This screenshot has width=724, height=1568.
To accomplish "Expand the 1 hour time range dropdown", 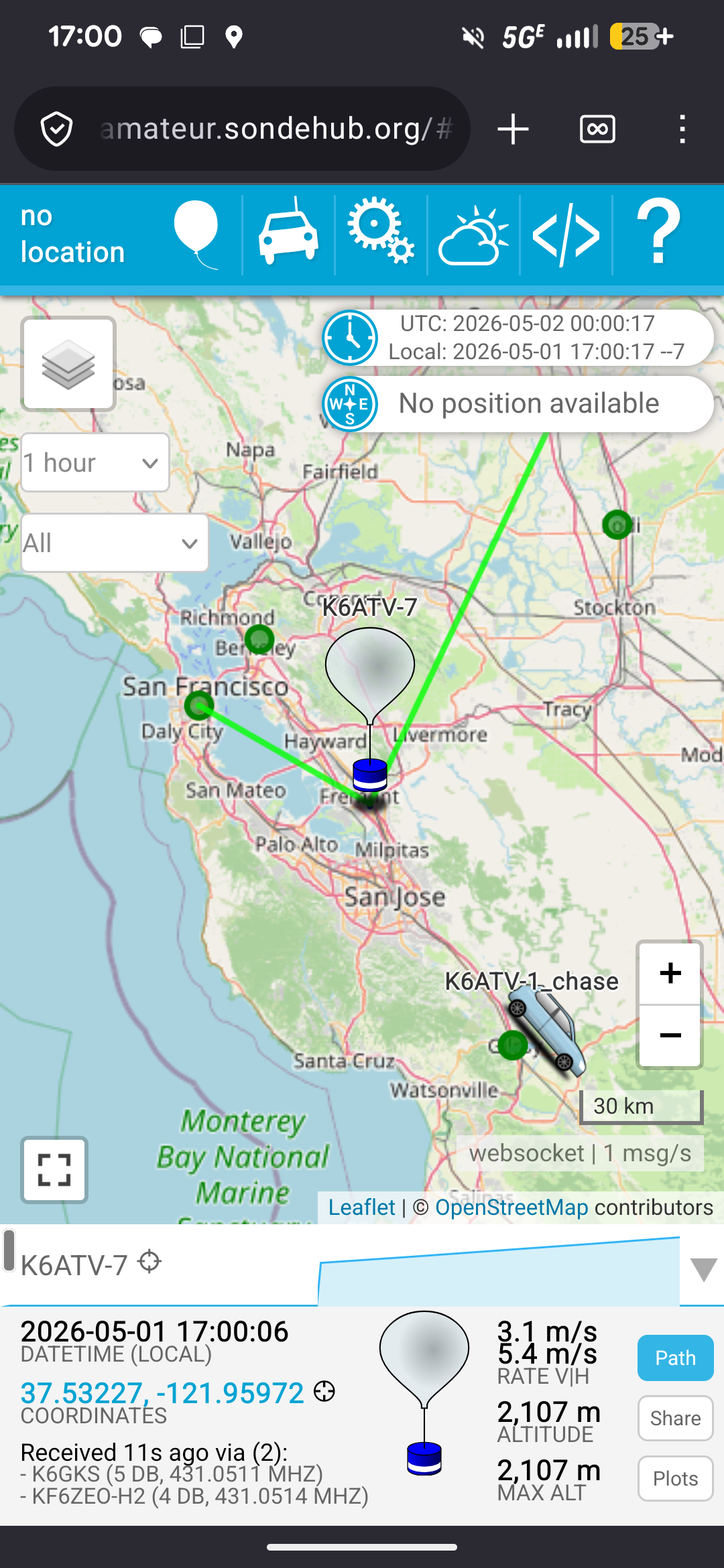I will [x=95, y=462].
